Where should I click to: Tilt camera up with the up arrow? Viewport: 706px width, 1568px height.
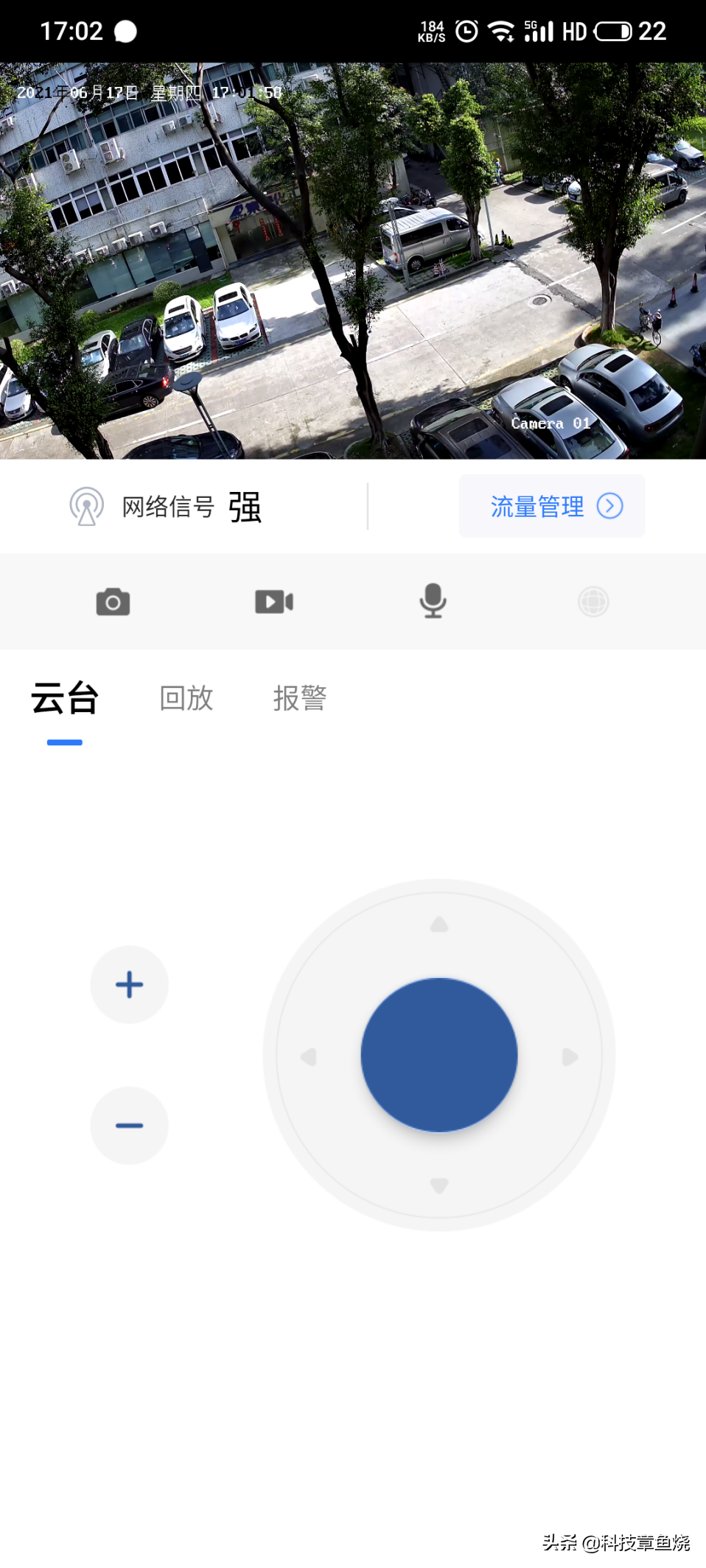pyautogui.click(x=439, y=924)
